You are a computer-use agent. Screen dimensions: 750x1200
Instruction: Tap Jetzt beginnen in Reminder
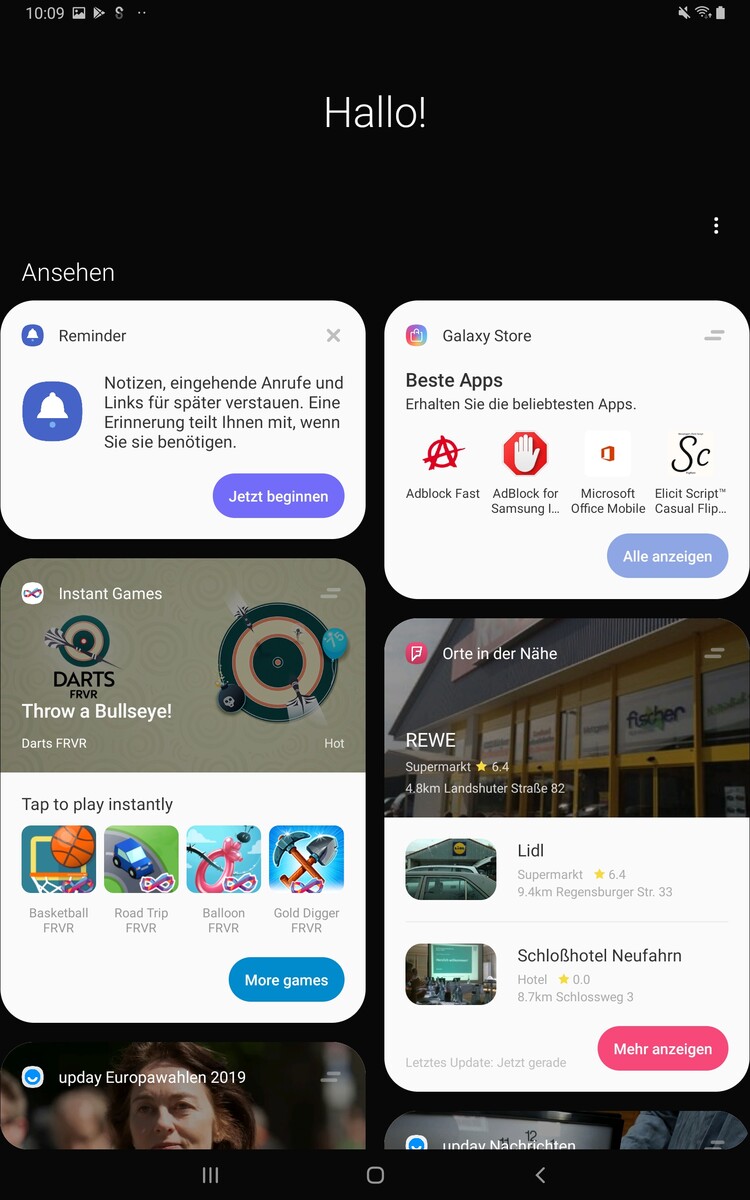(278, 496)
